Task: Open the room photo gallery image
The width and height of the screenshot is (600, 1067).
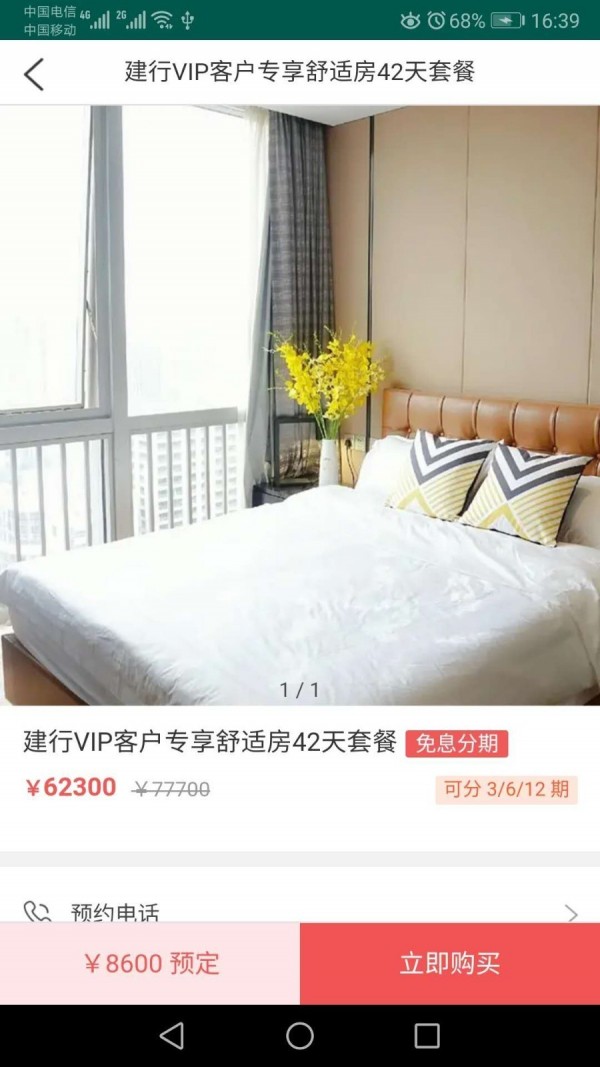Action: [300, 405]
